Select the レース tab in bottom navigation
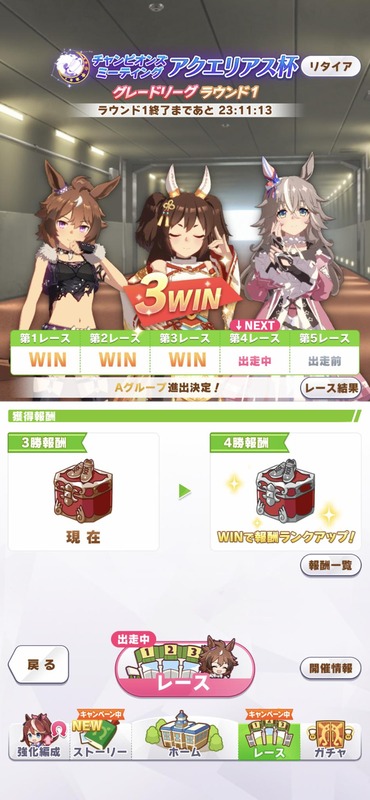The height and width of the screenshot is (800, 370). coord(269,735)
